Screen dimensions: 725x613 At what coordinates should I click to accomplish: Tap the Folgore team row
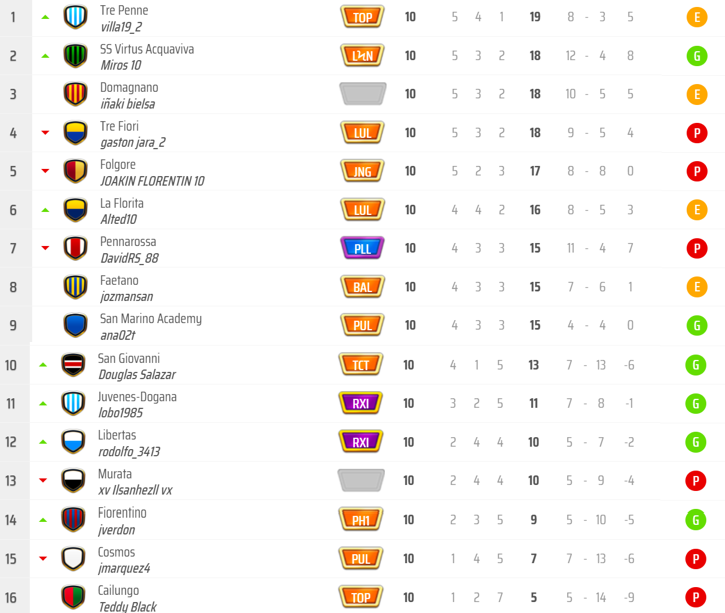pyautogui.click(x=118, y=165)
